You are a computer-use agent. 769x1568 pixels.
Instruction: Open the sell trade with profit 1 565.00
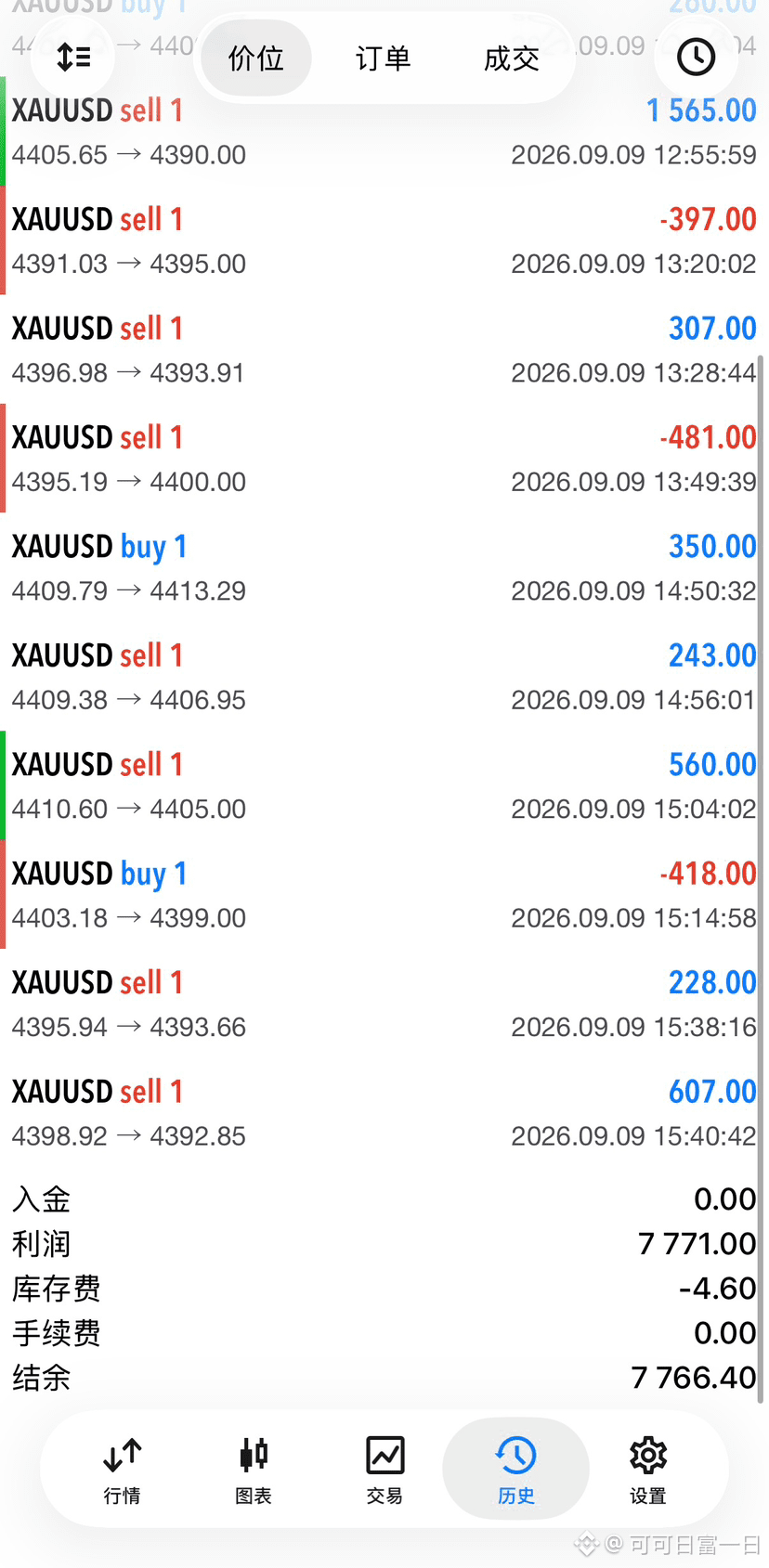(384, 131)
